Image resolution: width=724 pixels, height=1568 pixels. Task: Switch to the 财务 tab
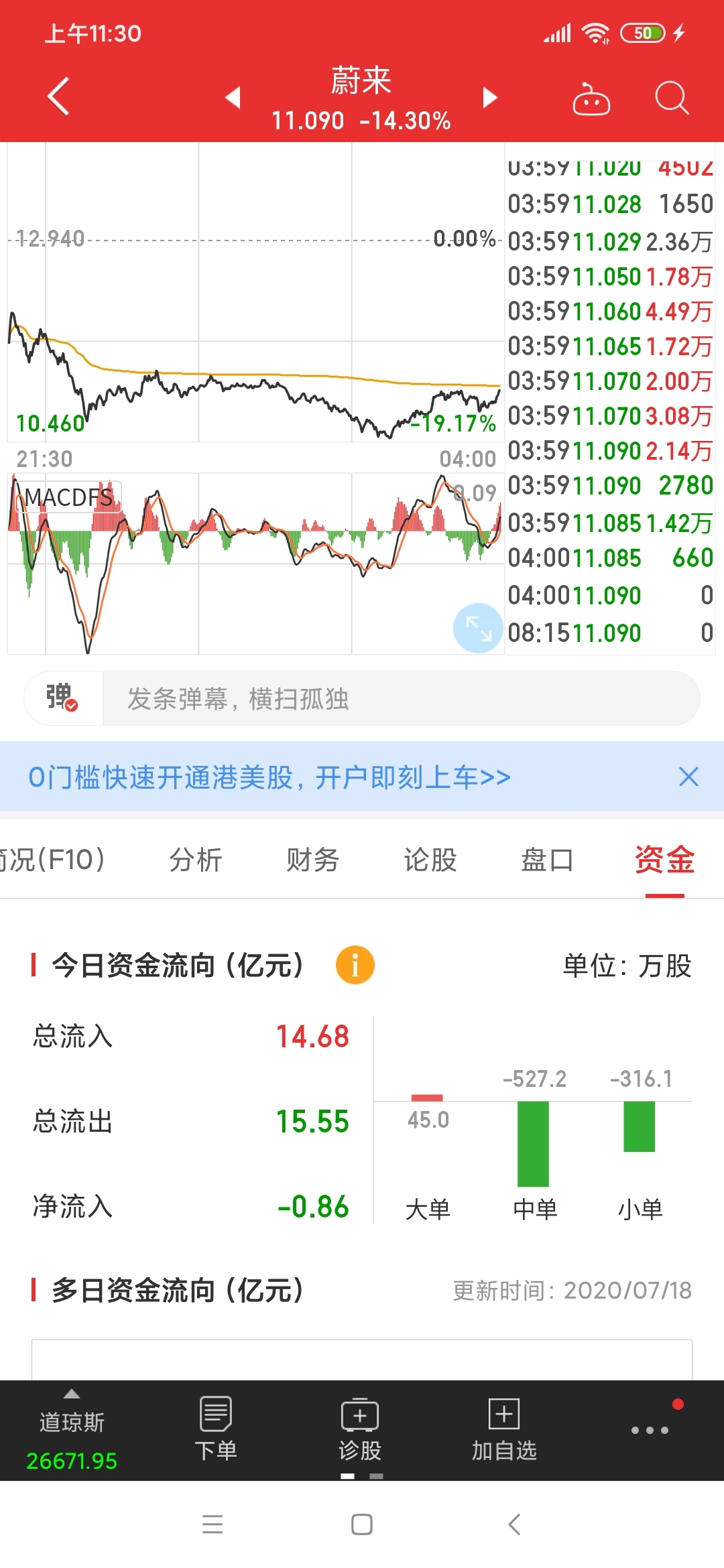[x=312, y=860]
